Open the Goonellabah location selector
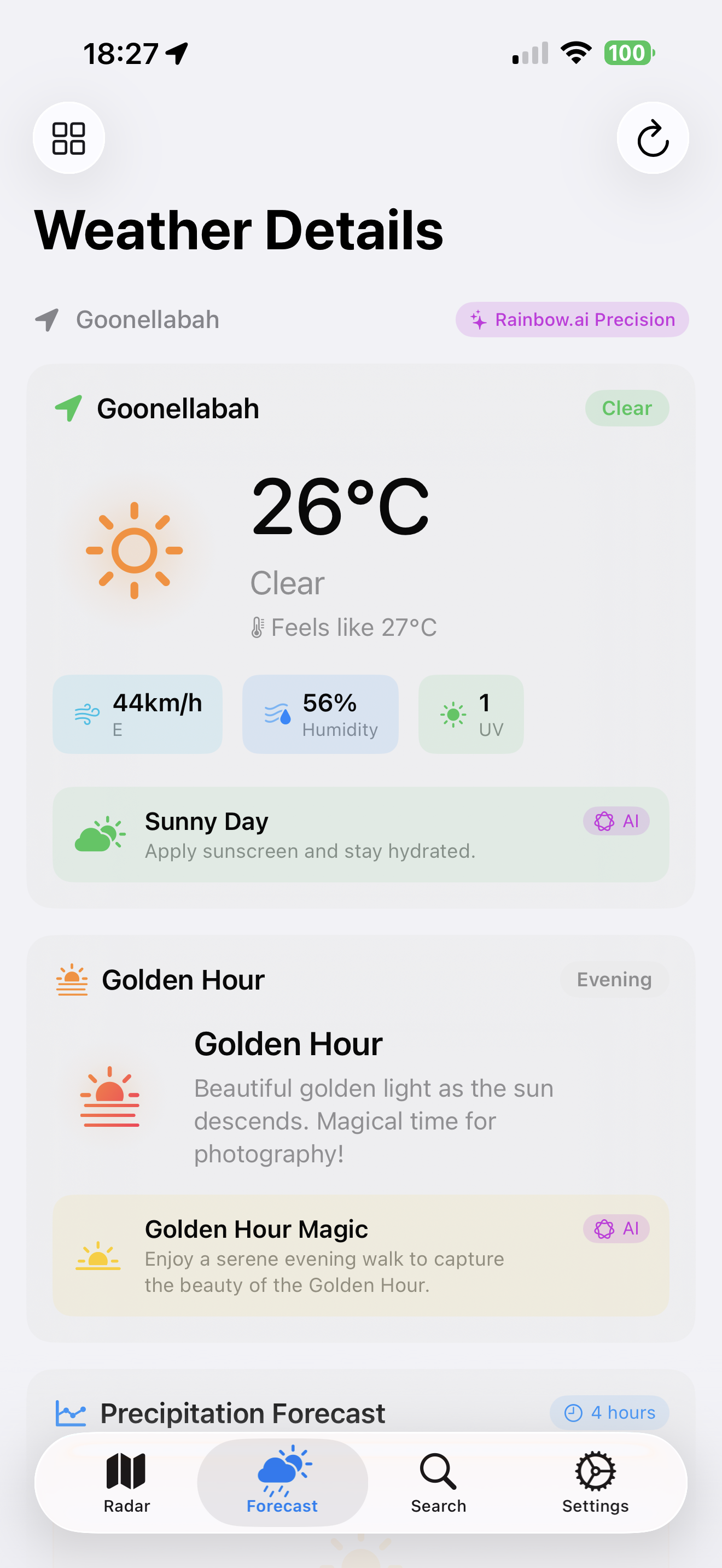This screenshot has width=722, height=1568. [128, 320]
